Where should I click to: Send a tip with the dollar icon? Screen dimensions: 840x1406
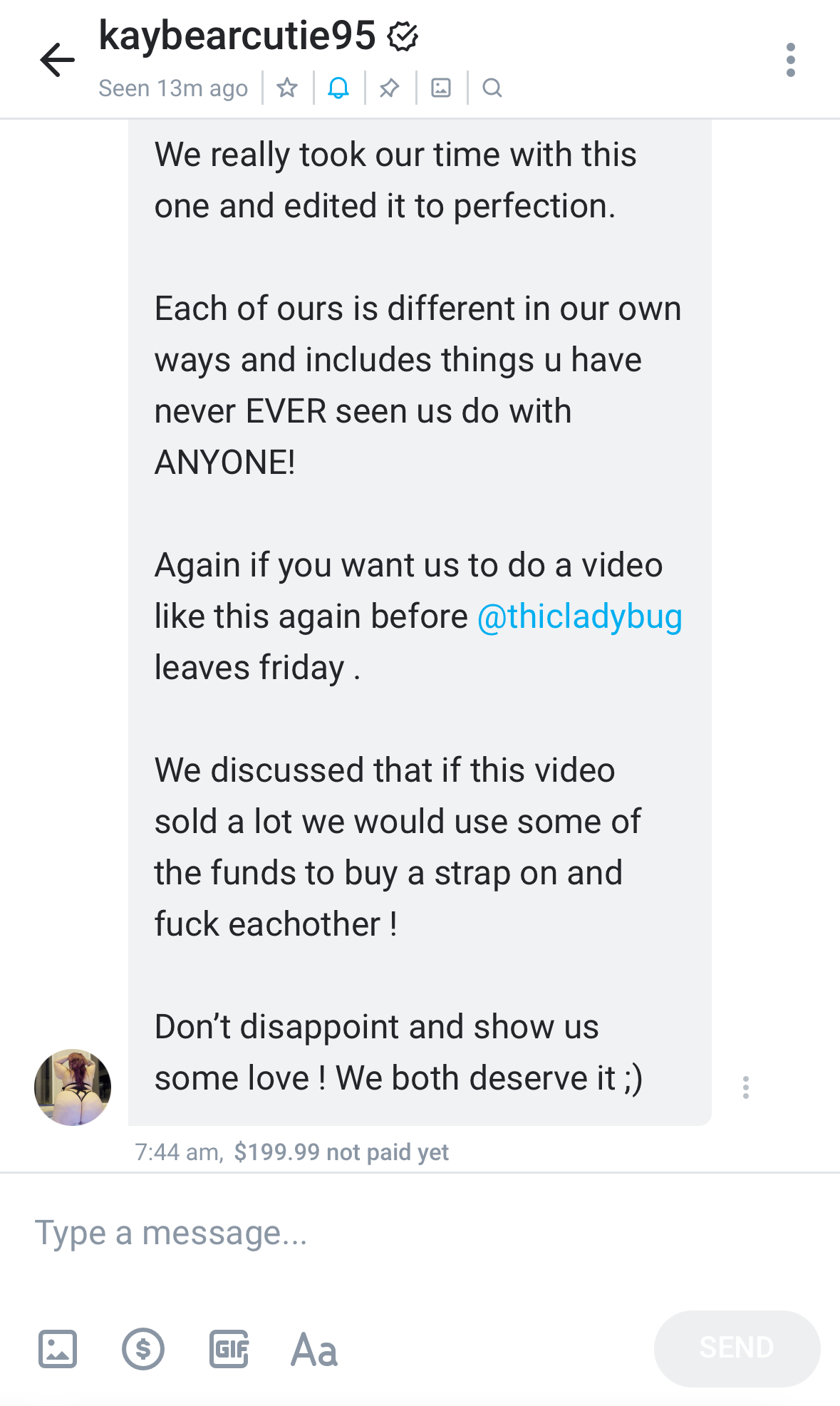(143, 1349)
